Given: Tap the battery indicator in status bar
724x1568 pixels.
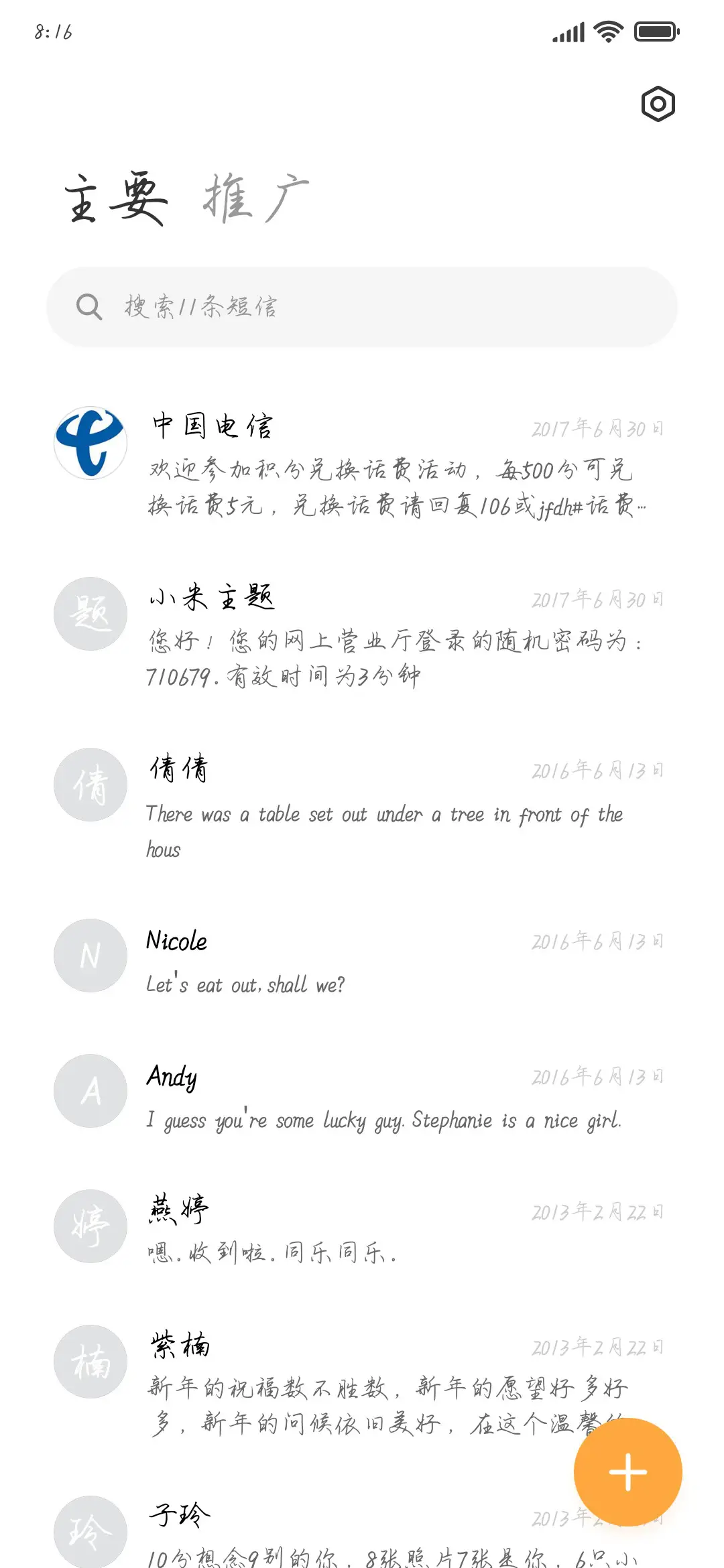Looking at the screenshot, I should 654,30.
